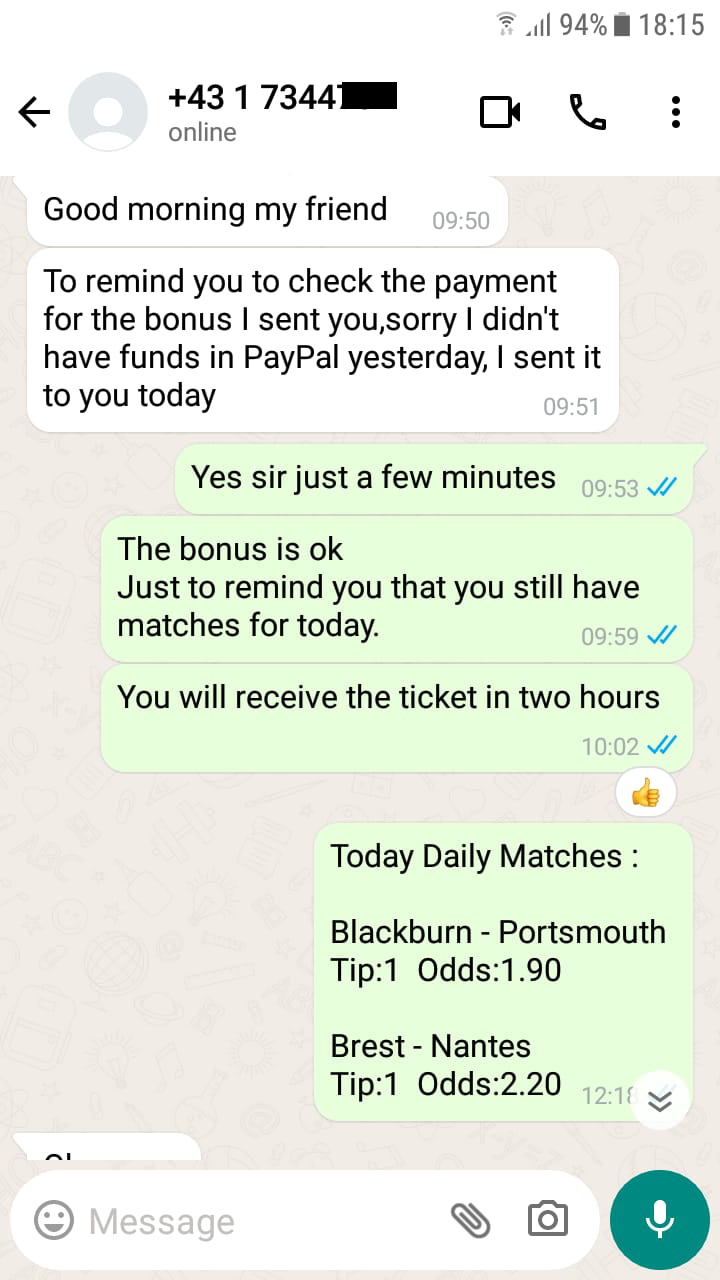Open the emoji picker
This screenshot has width=720, height=1280.
click(x=54, y=1219)
